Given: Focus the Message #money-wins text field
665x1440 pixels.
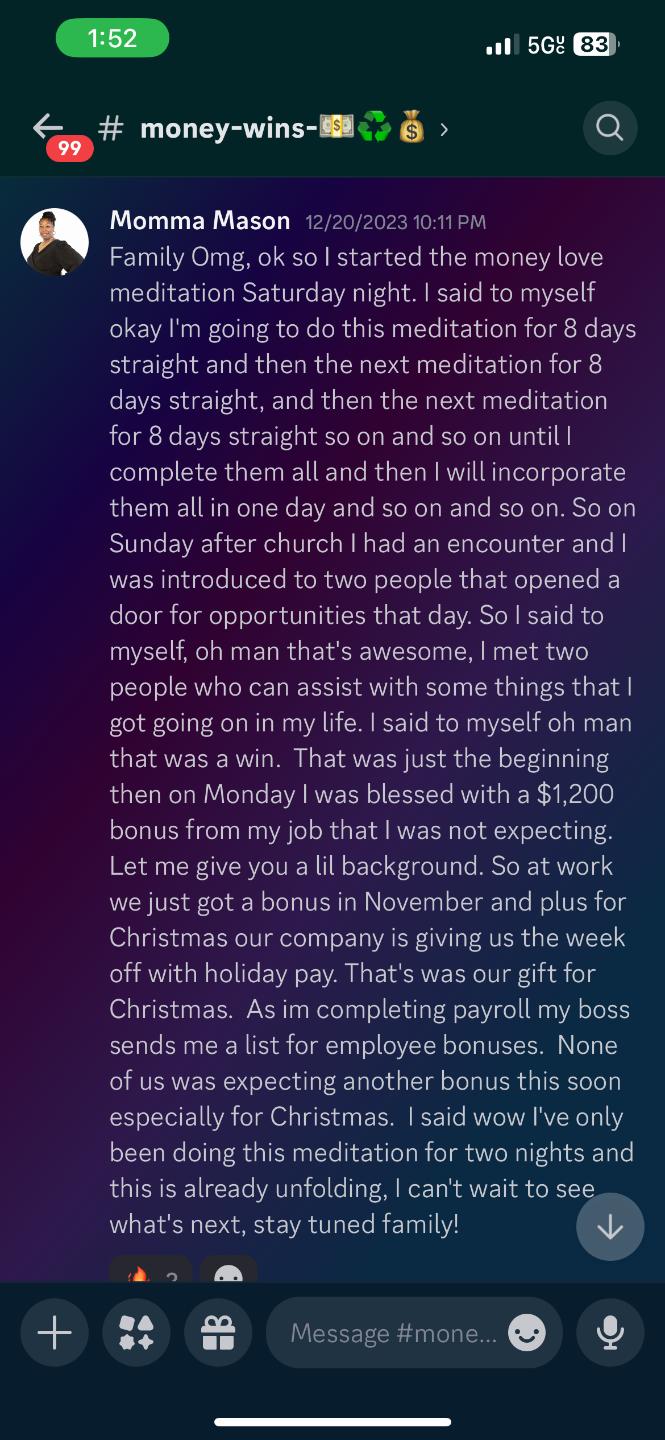Looking at the screenshot, I should (392, 1333).
